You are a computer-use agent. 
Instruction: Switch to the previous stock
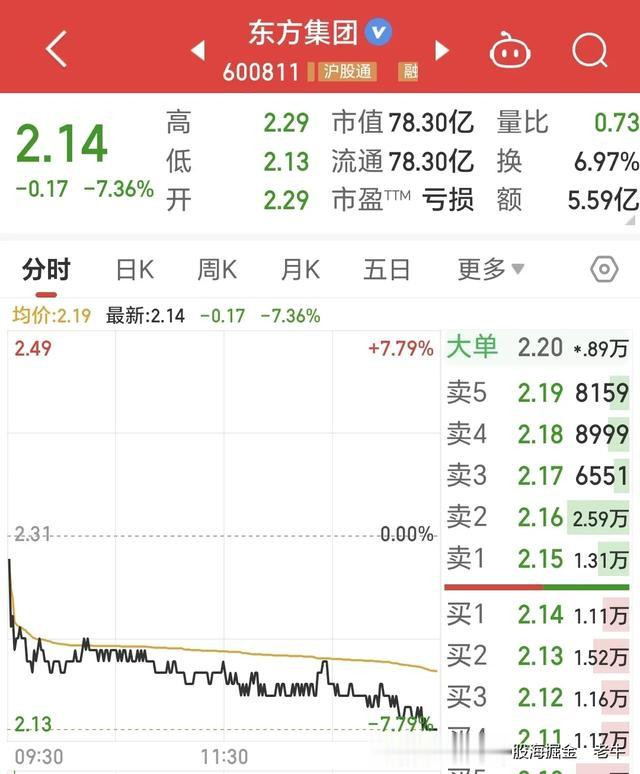coord(198,50)
